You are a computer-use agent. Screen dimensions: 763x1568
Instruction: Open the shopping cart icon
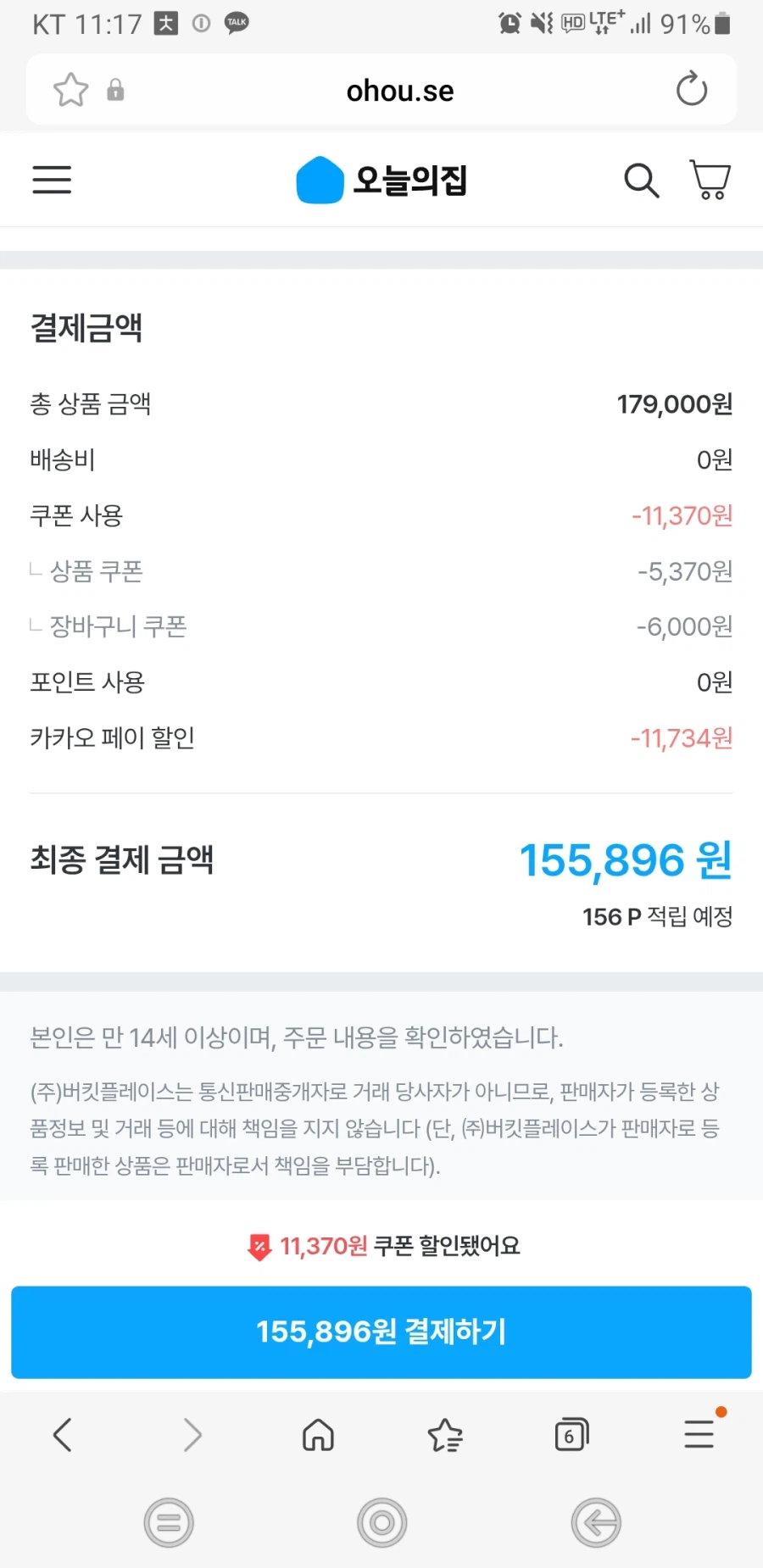[x=710, y=180]
